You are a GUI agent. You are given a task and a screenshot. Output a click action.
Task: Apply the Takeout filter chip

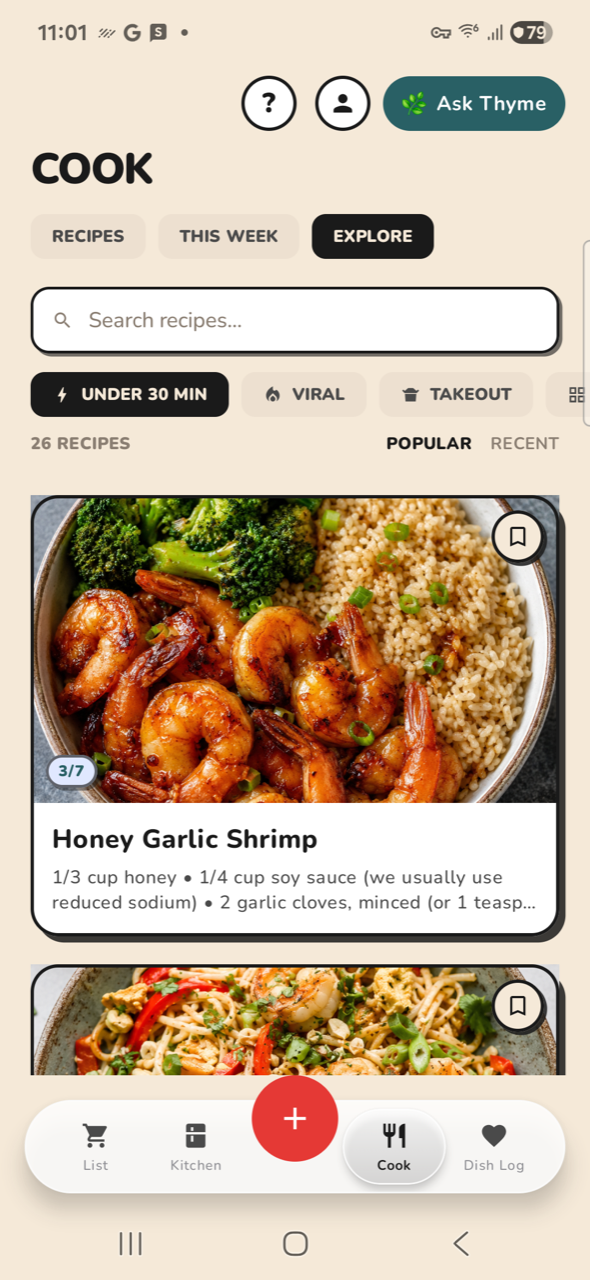(x=456, y=394)
